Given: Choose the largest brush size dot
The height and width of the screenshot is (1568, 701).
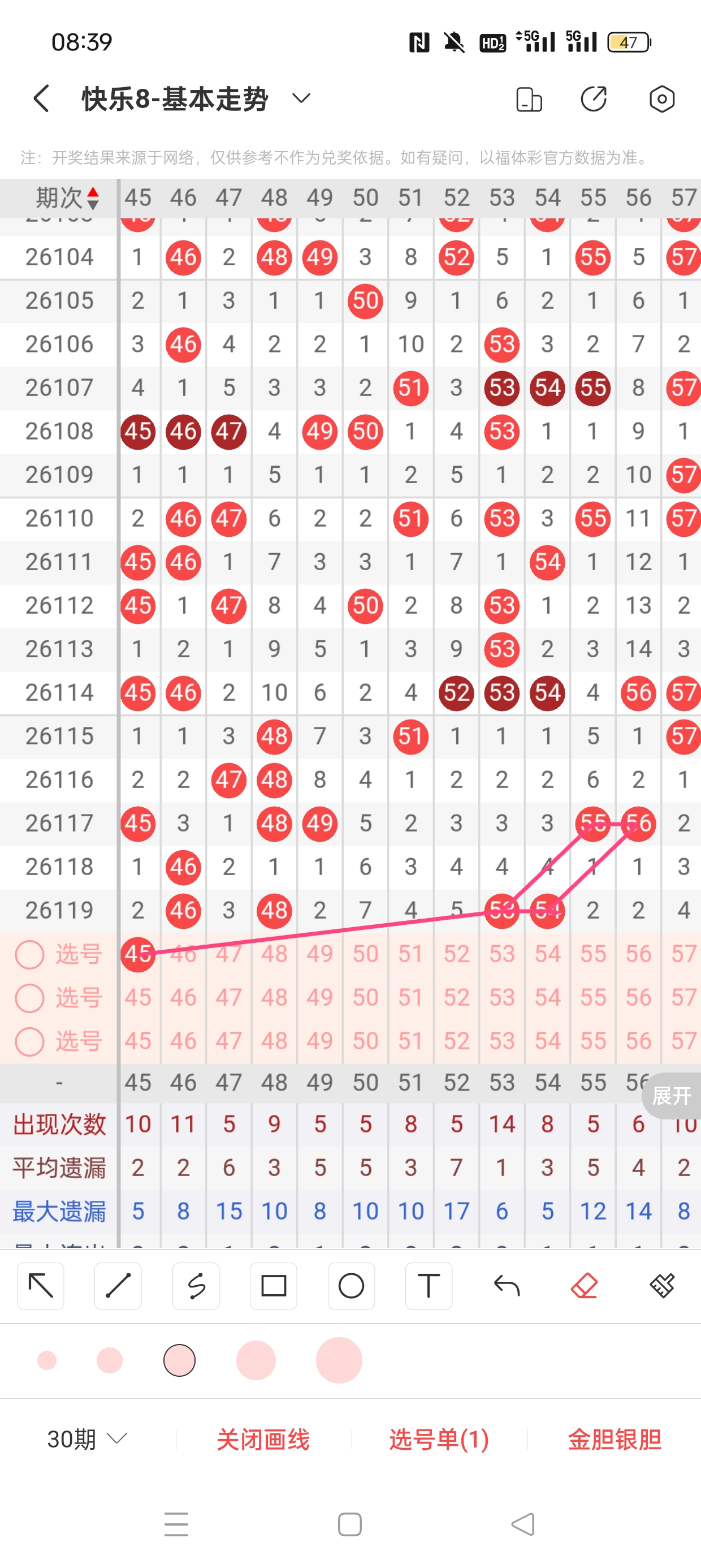Looking at the screenshot, I should (x=339, y=1360).
